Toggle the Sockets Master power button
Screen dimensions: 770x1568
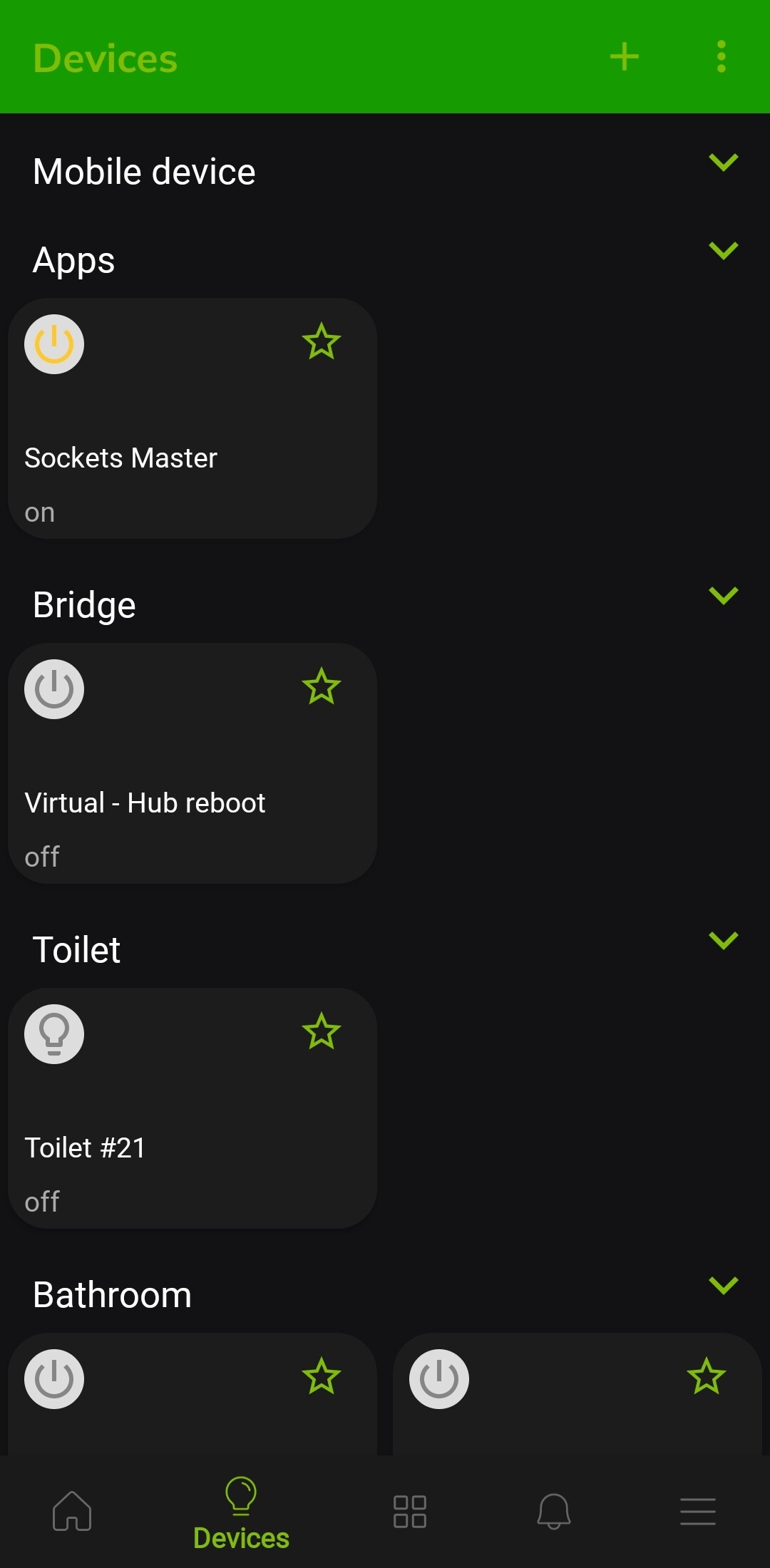tap(54, 344)
